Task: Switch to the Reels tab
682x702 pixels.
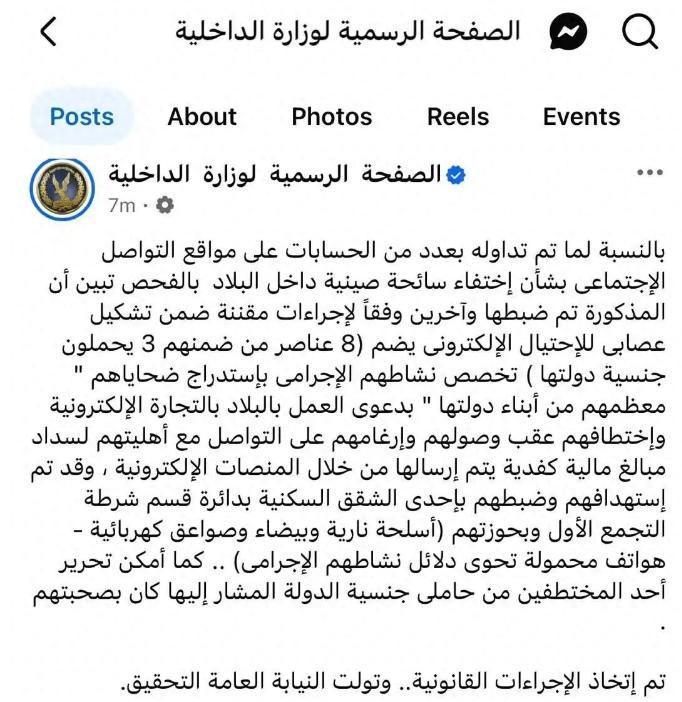Action: point(458,116)
